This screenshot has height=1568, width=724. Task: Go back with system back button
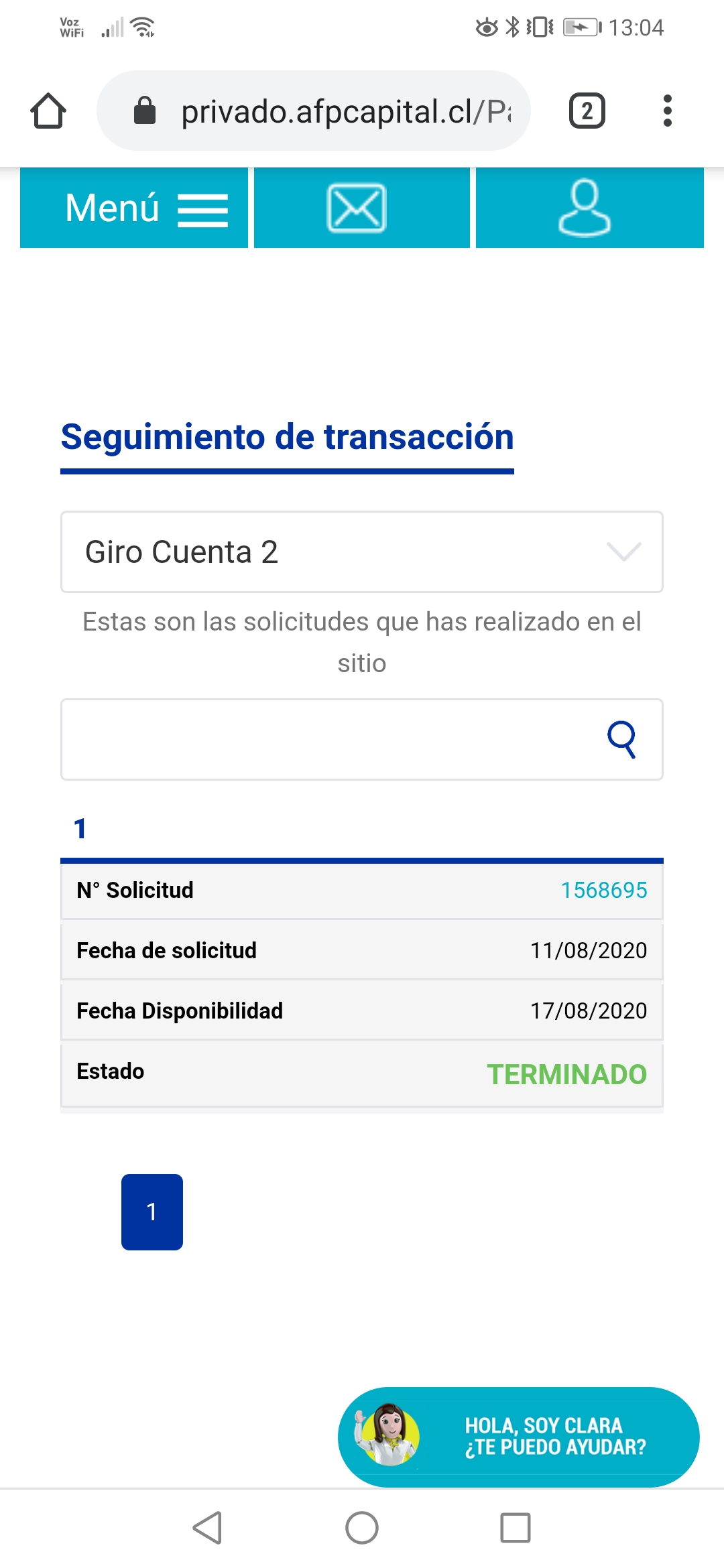(x=208, y=1528)
